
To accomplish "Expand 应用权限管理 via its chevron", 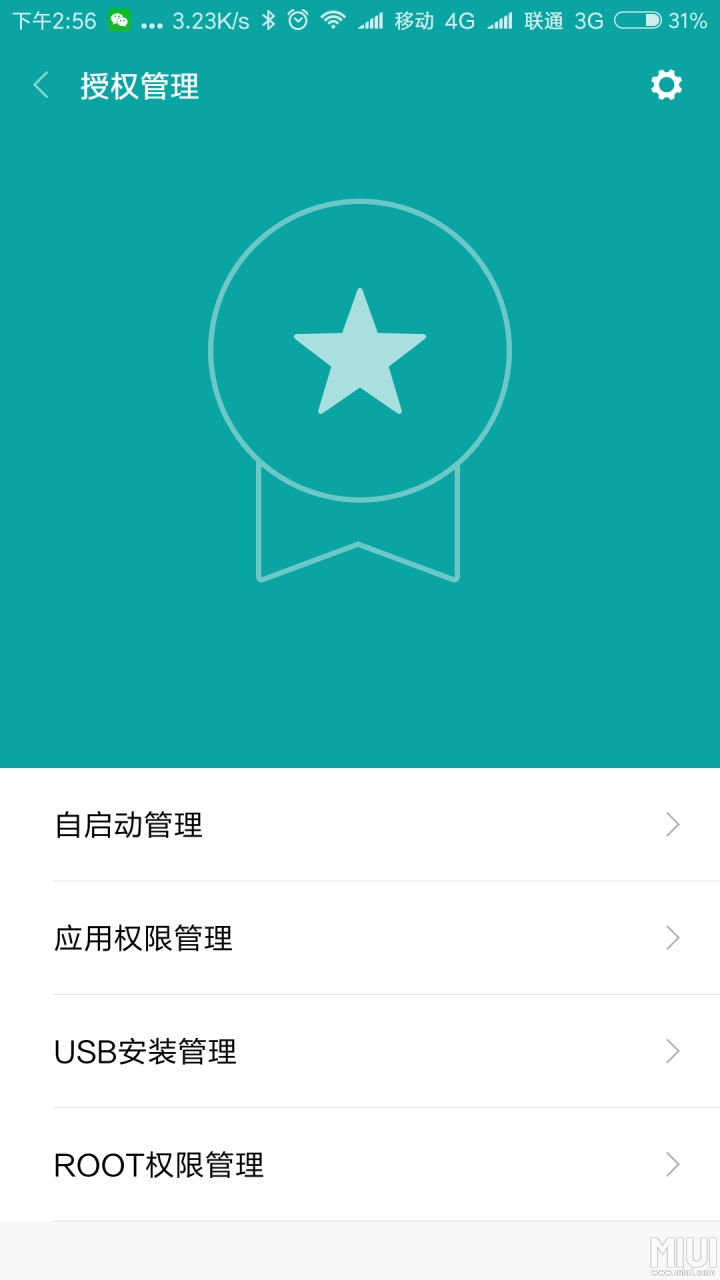I will click(672, 938).
